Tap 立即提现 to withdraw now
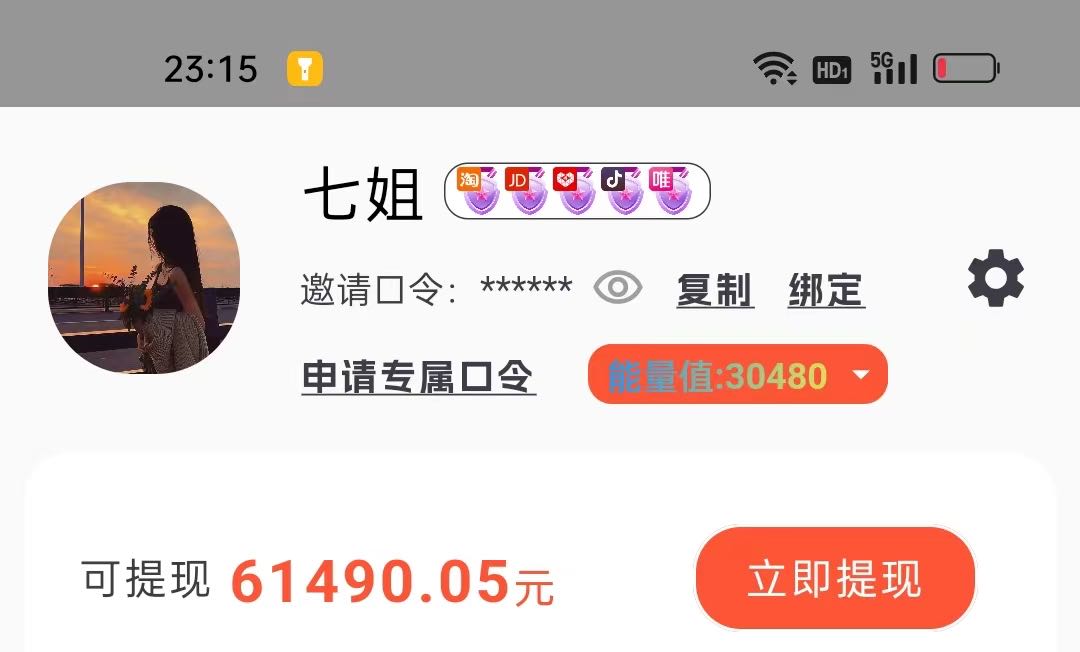This screenshot has width=1080, height=652. [835, 579]
